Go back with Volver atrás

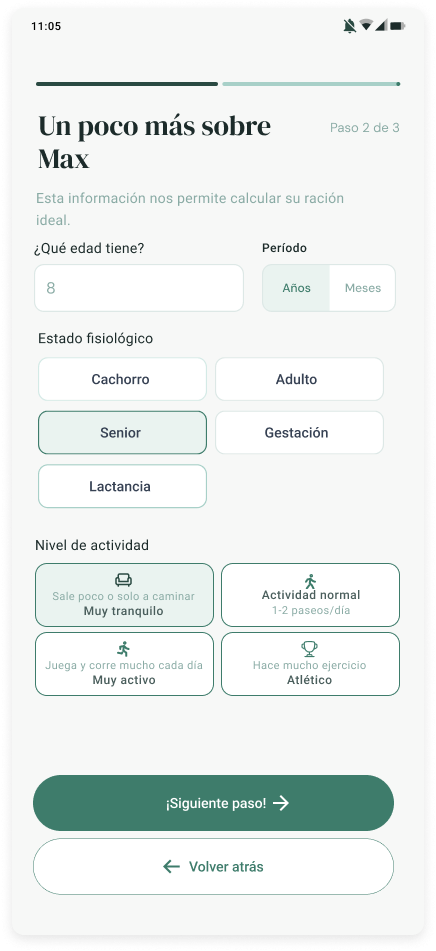click(213, 867)
